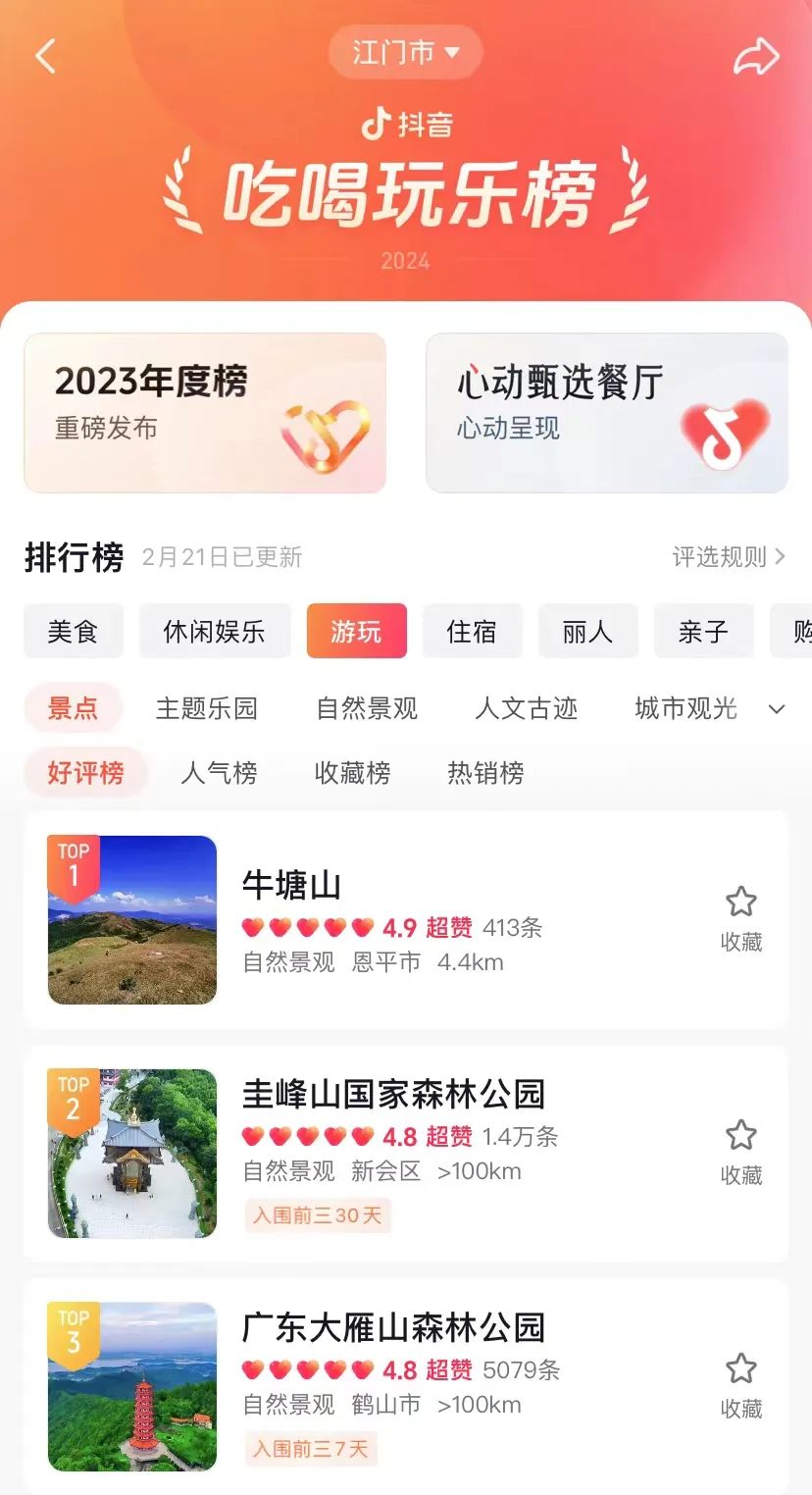This screenshot has height=1495, width=812.
Task: Tap the back arrow at top left
Action: 43,56
